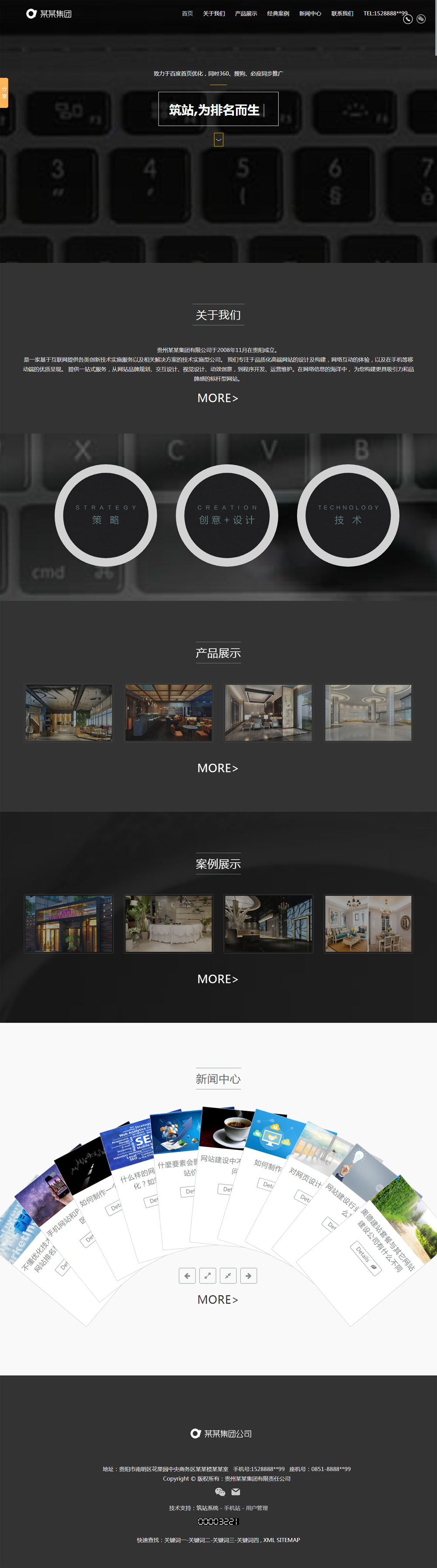437x1568 pixels.
Task: Tap the WeChat icon in the header
Action: (421, 19)
